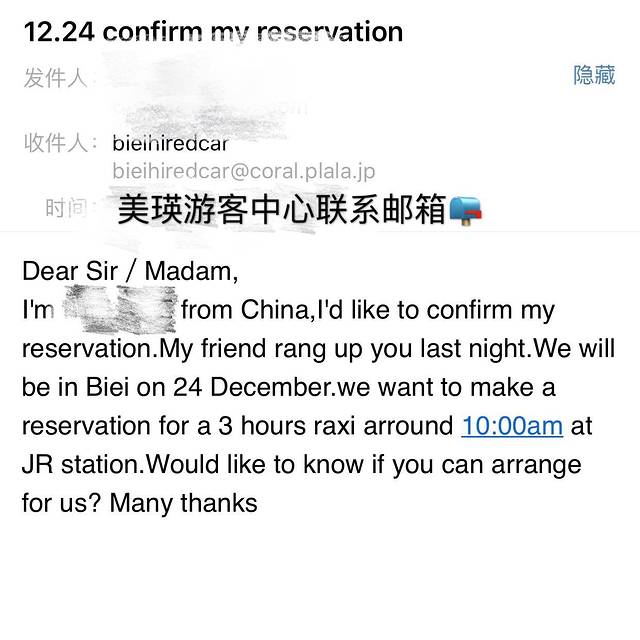Open the 10:00am time link

[512, 426]
